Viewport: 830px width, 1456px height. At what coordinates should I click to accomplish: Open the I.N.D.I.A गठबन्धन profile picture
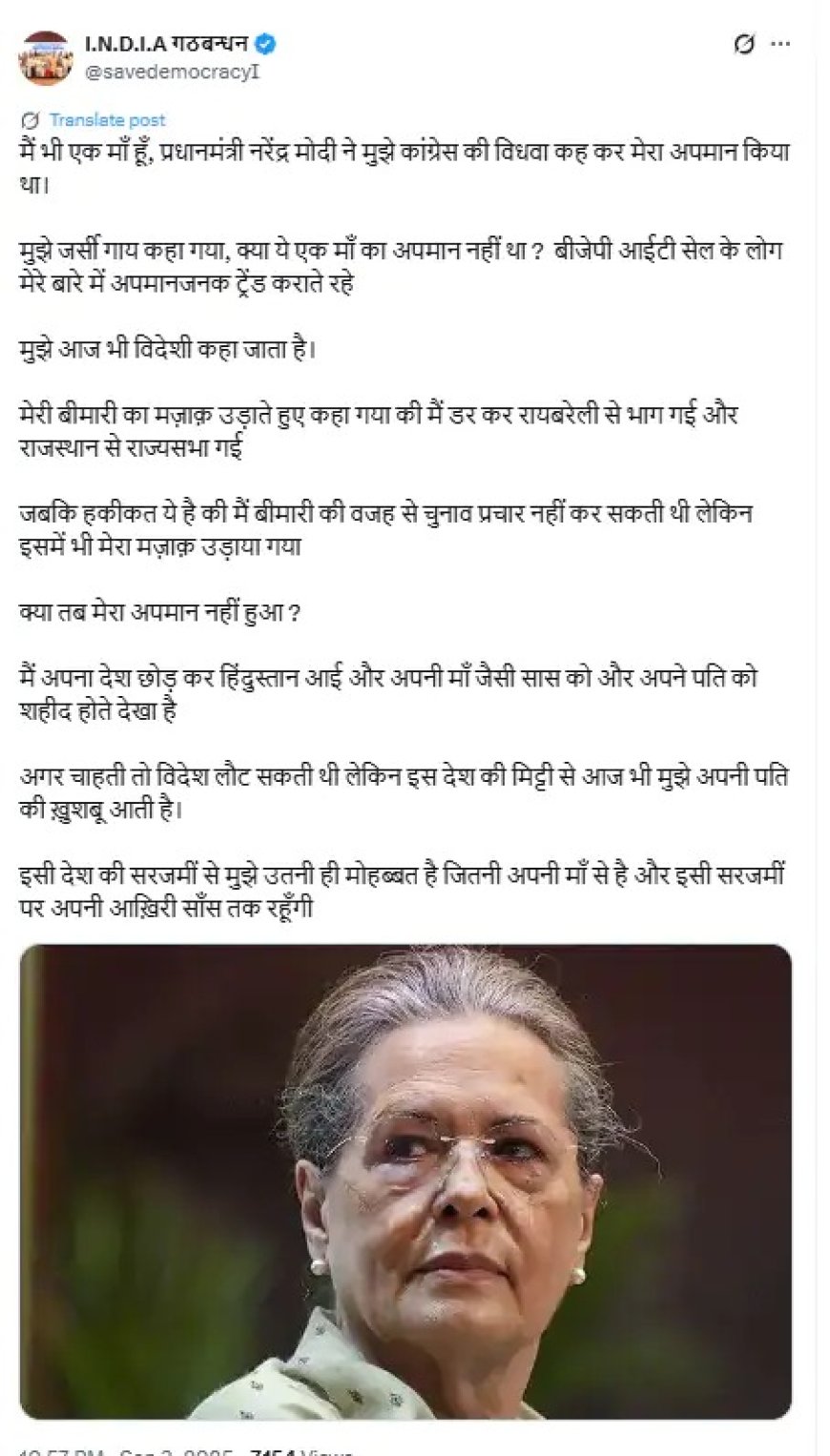tap(46, 57)
